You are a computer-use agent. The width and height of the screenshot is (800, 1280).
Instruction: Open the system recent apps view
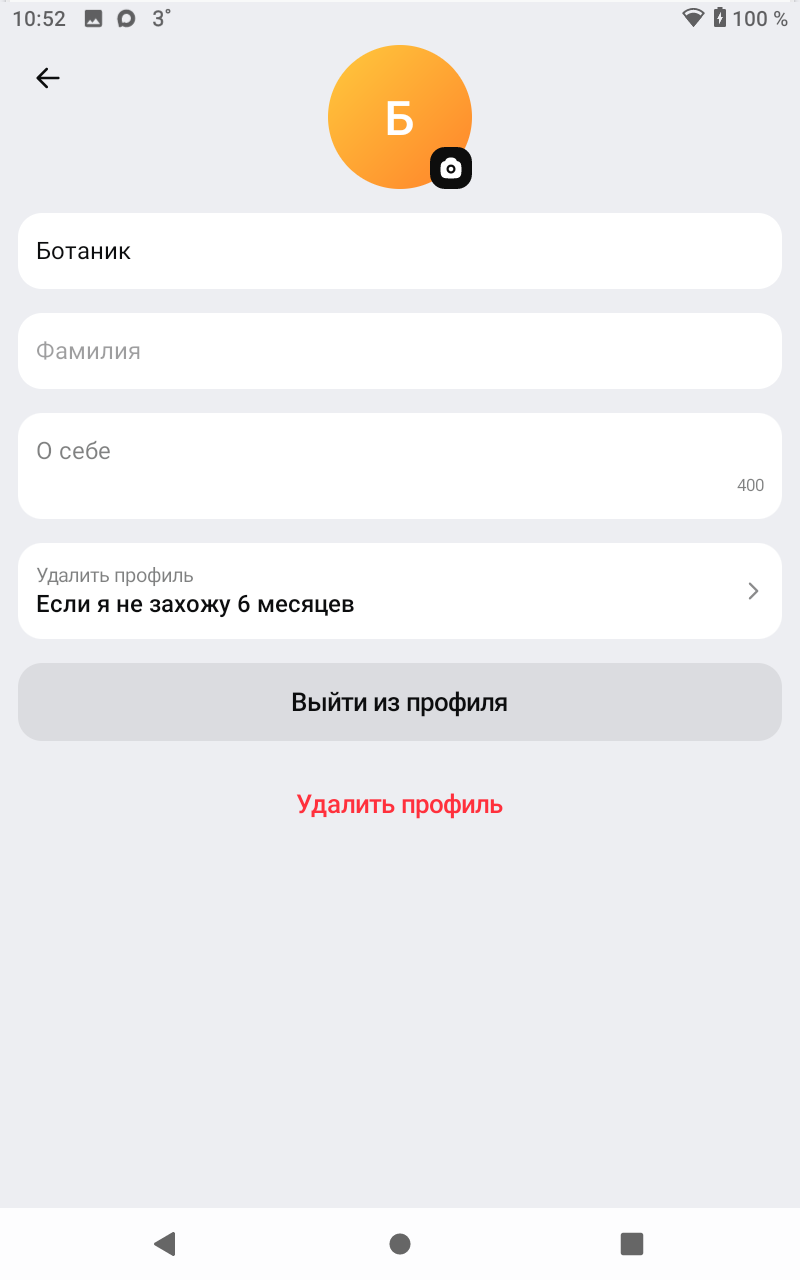tap(631, 1243)
